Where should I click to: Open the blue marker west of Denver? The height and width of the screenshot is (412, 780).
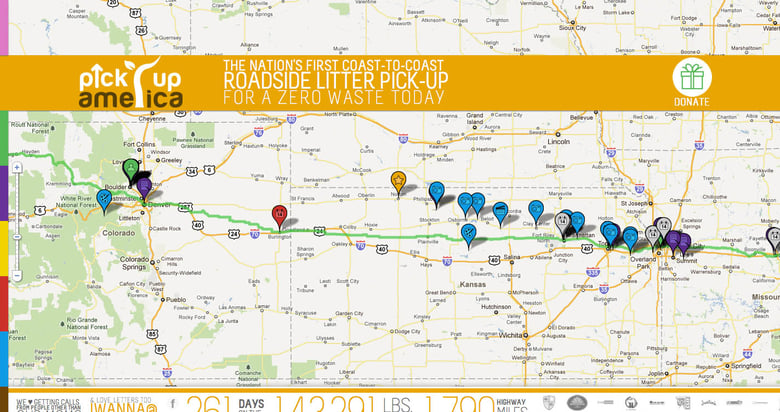click(105, 200)
